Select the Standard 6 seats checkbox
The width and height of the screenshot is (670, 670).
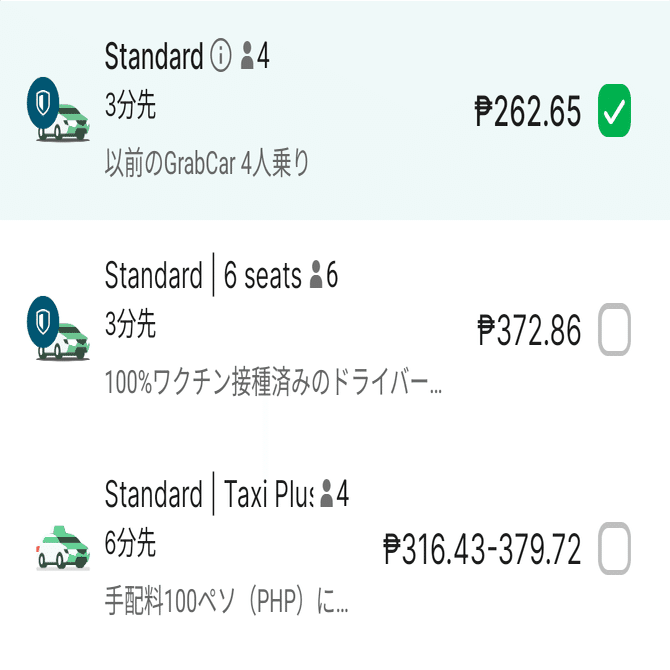(614, 330)
